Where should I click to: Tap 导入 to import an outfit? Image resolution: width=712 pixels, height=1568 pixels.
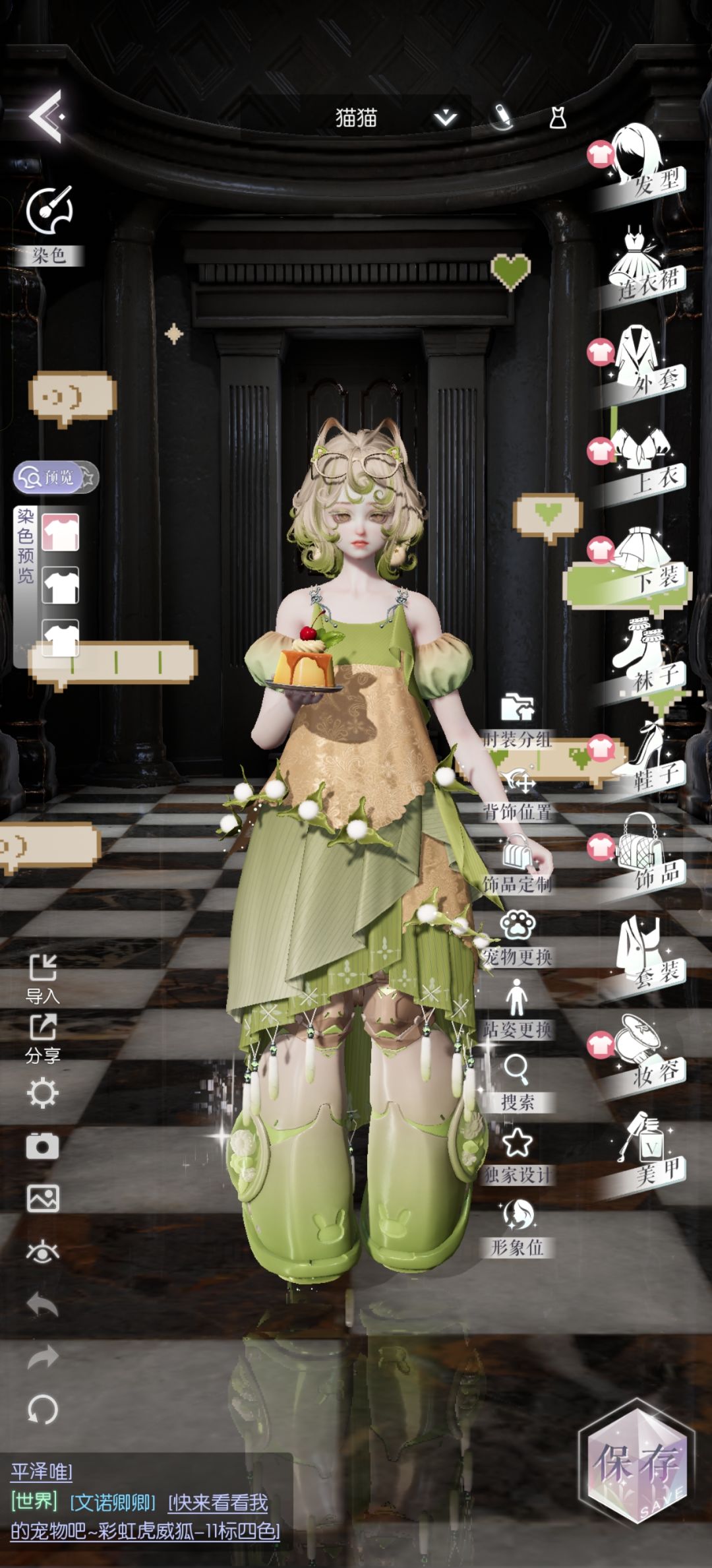(x=43, y=979)
